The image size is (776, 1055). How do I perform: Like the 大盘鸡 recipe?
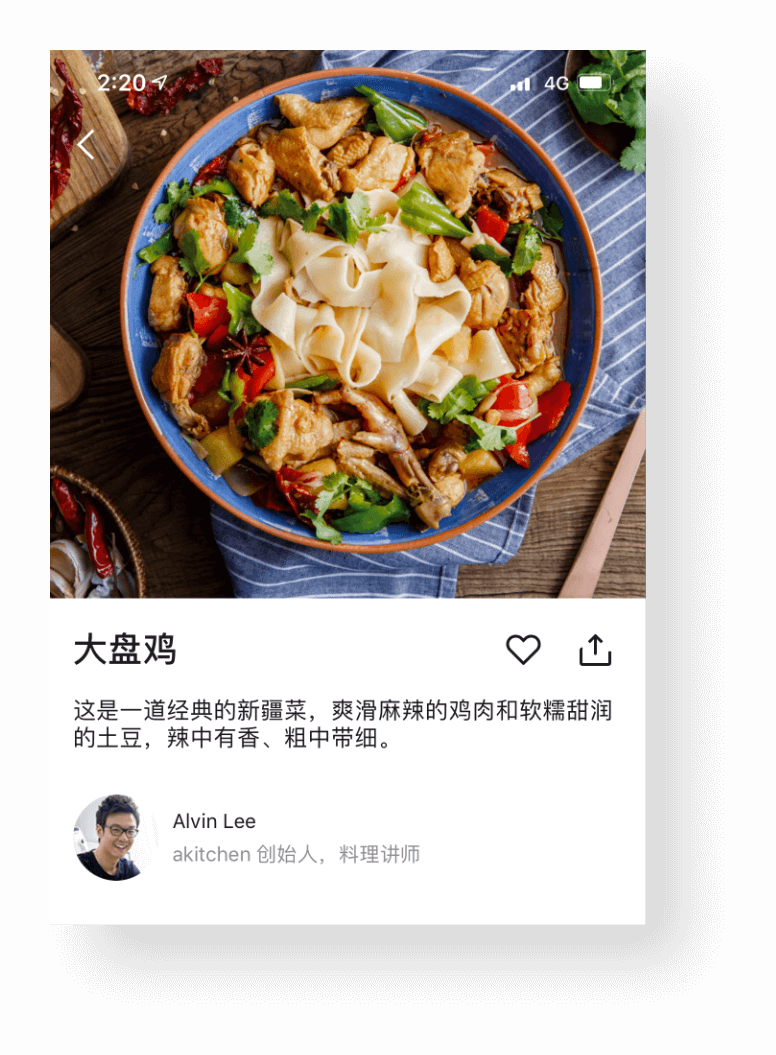[x=523, y=650]
